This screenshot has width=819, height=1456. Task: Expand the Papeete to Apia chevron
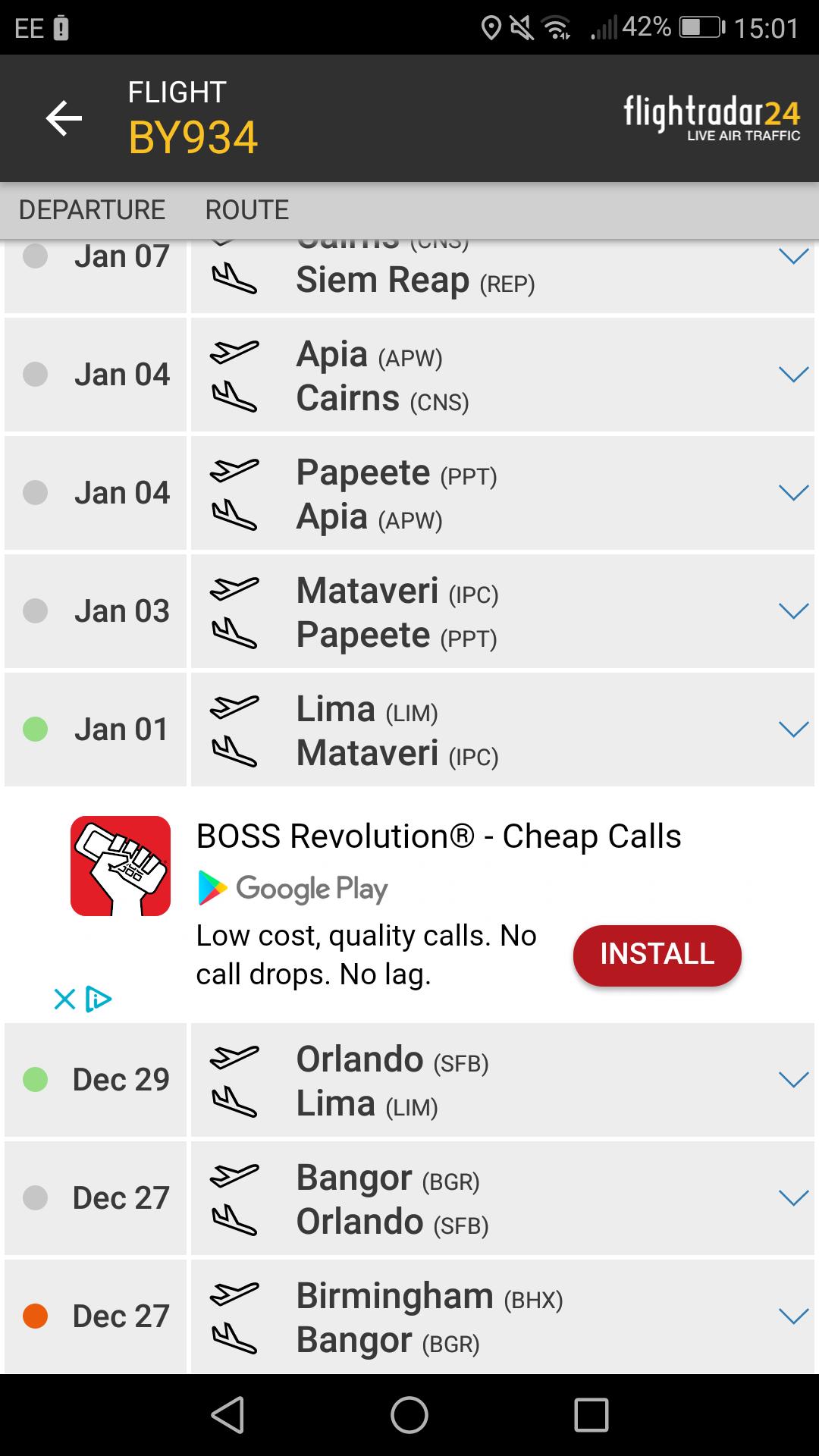coord(793,493)
